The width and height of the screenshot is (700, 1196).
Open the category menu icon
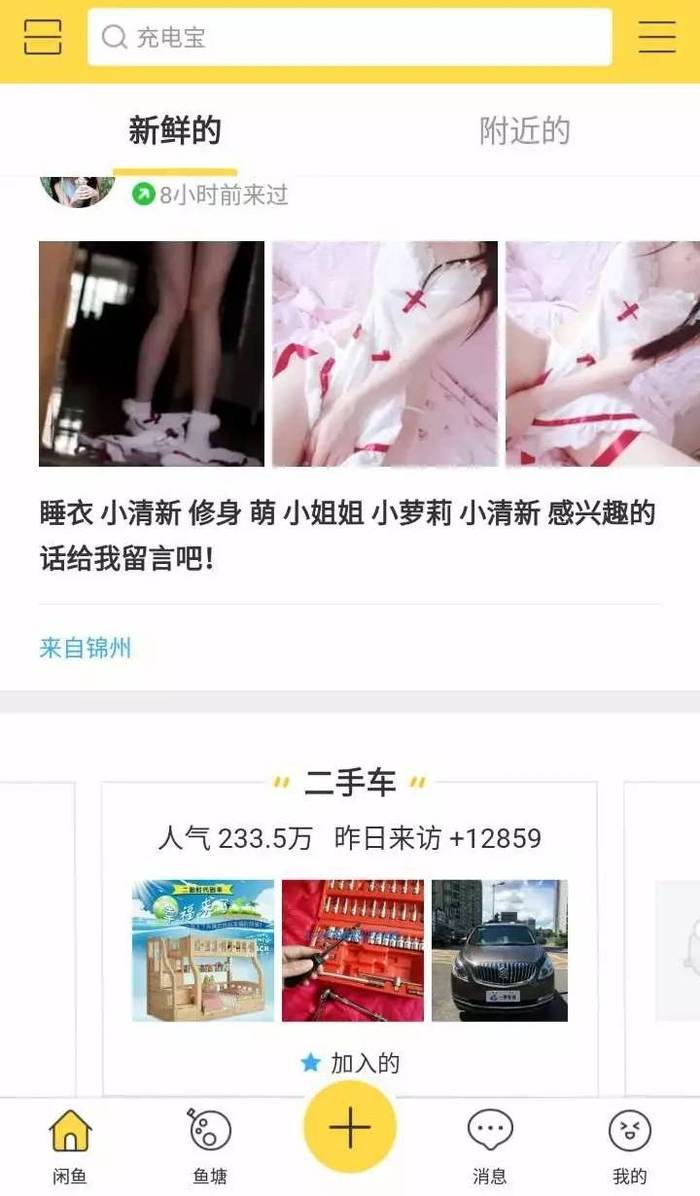(x=657, y=37)
